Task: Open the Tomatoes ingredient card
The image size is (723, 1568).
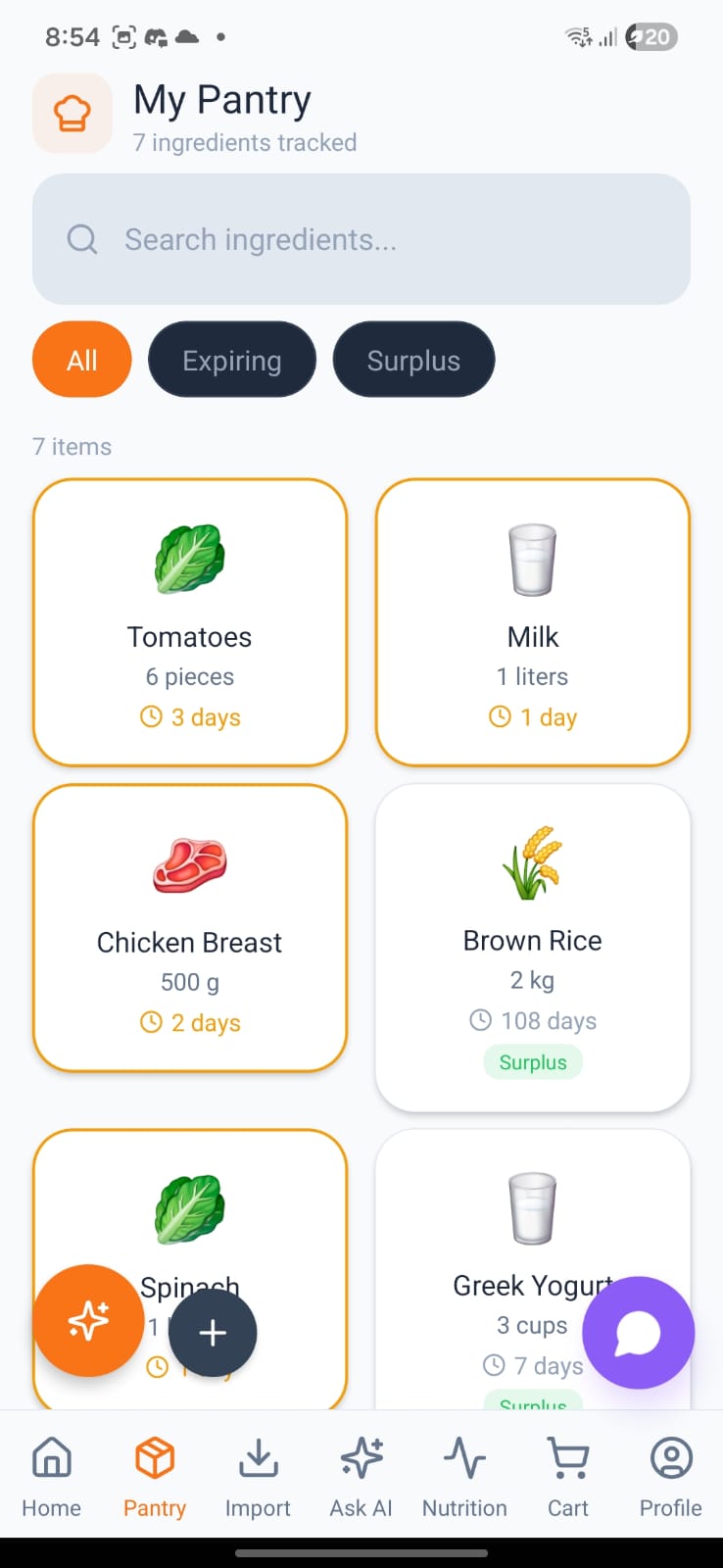Action: tap(190, 622)
